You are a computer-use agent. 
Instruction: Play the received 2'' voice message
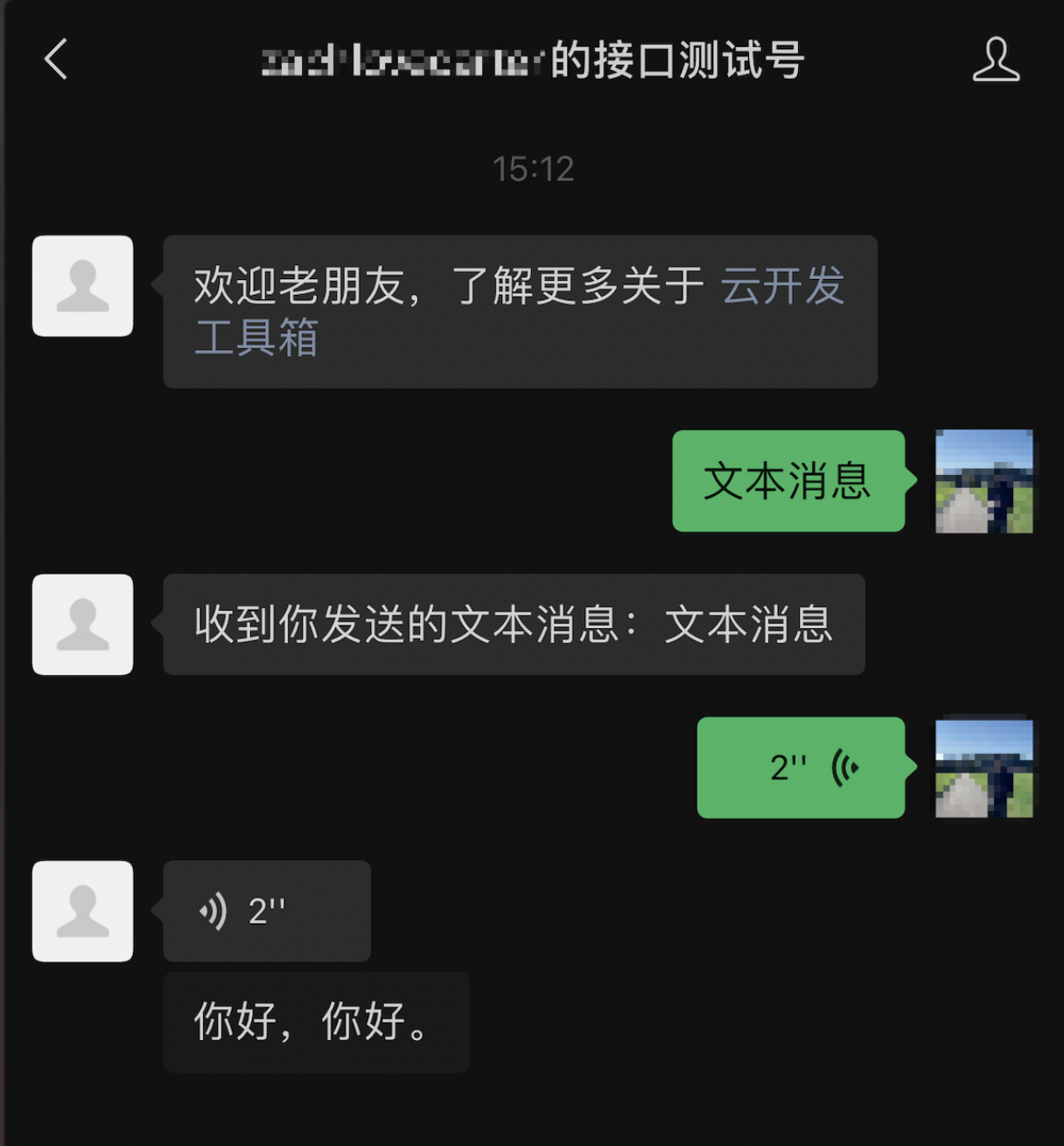[x=266, y=911]
